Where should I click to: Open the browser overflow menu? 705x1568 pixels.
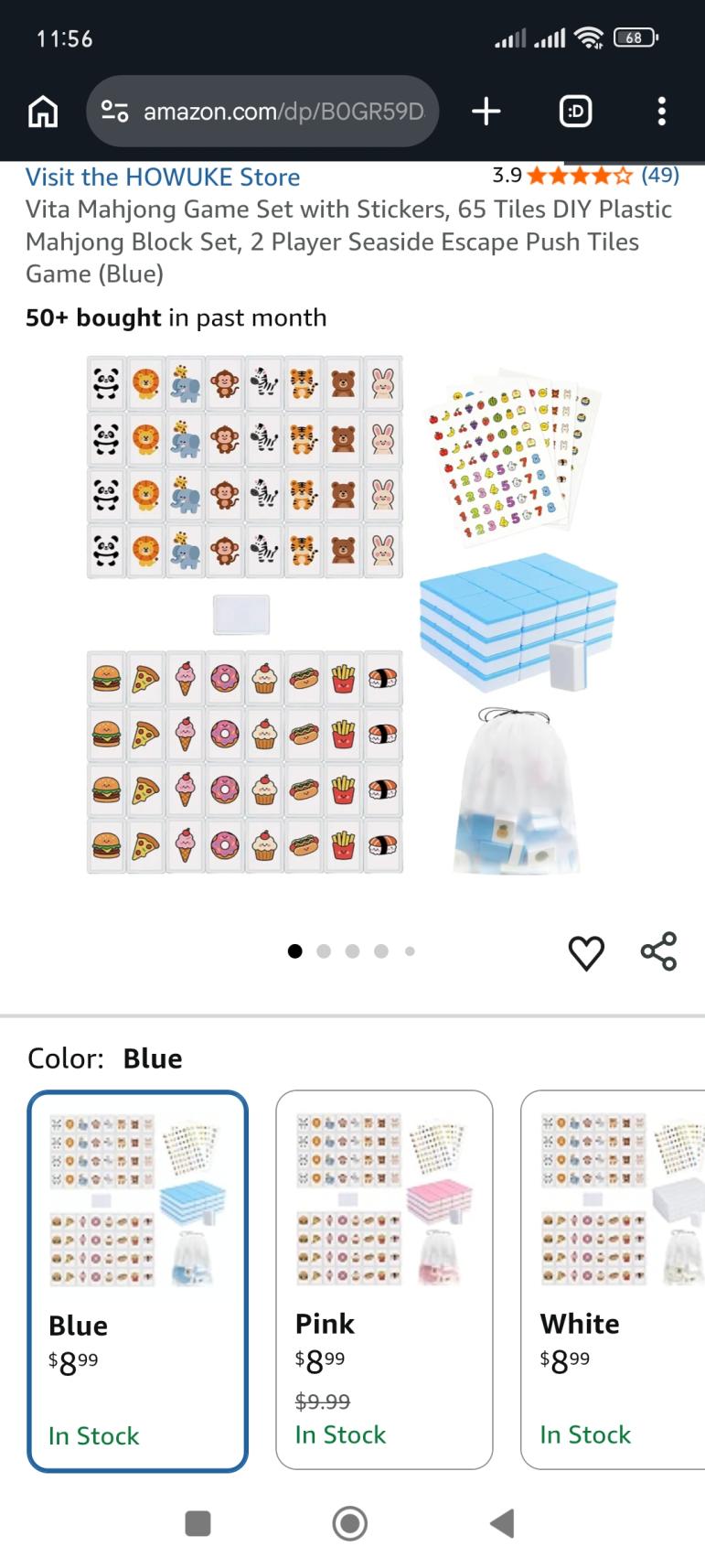(661, 112)
